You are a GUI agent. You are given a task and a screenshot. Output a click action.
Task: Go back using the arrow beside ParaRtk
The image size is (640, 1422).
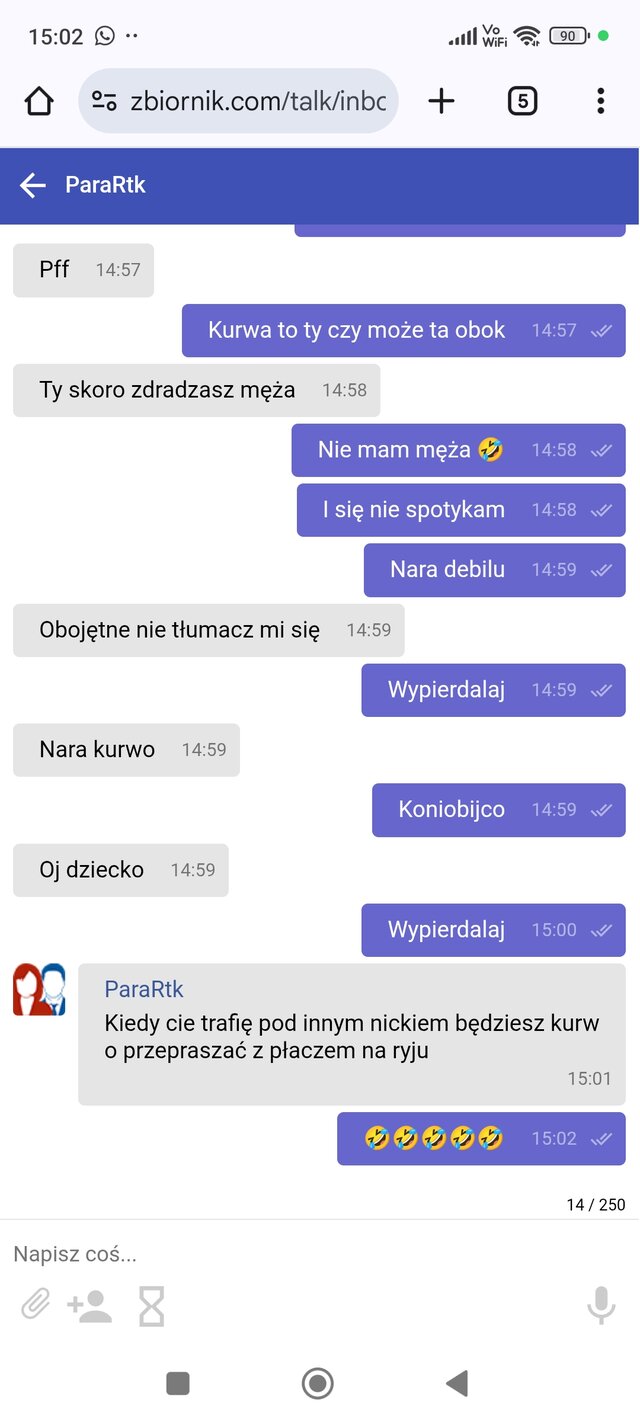coord(33,185)
